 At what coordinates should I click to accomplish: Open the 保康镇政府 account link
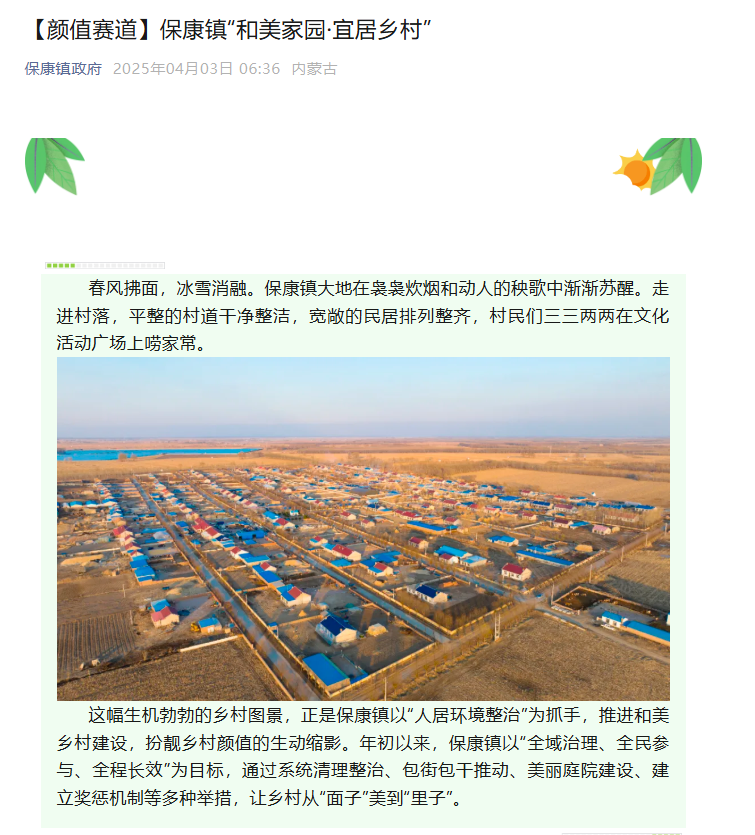[x=63, y=69]
